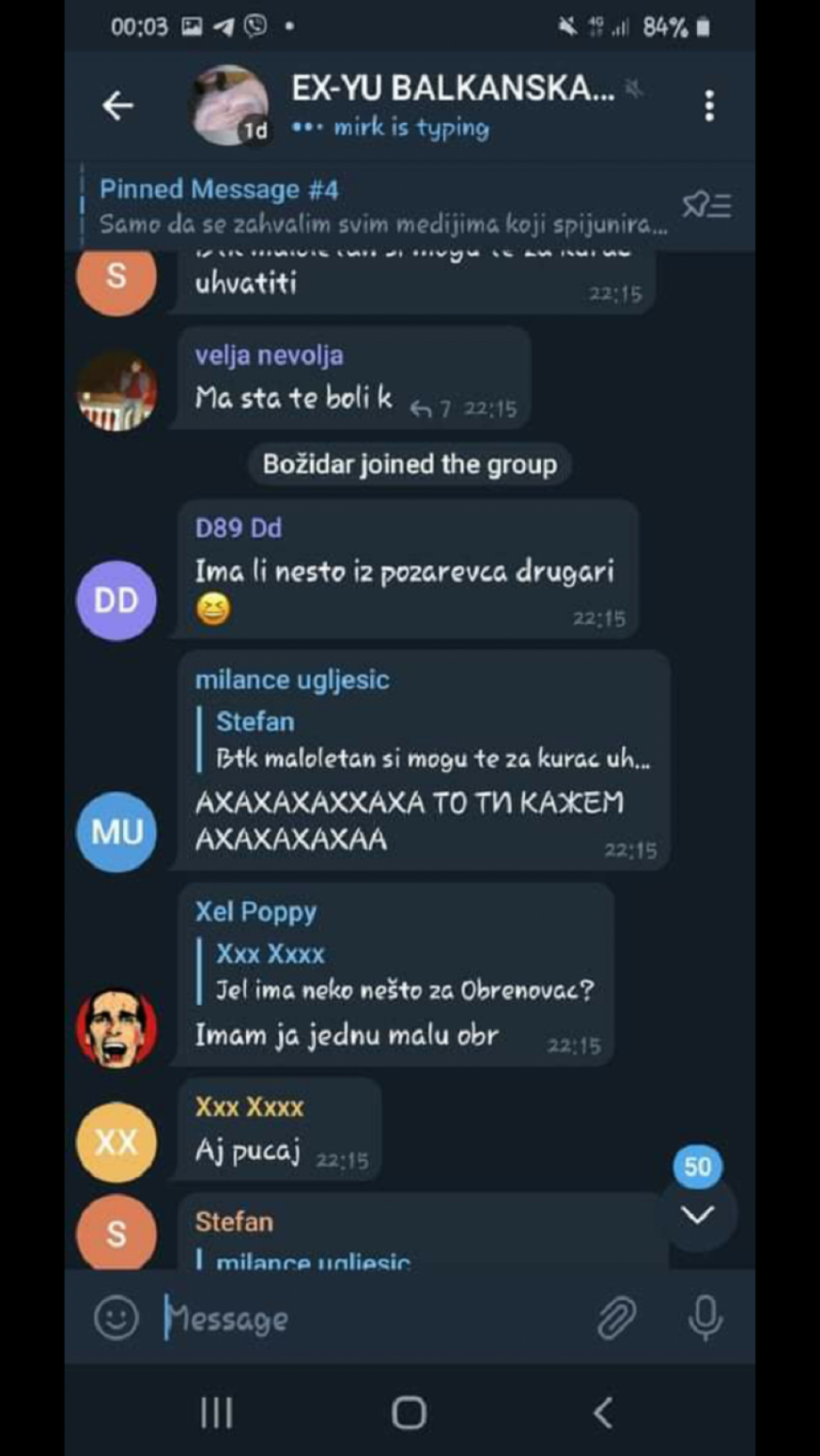
Task: Tap the system home button
Action: [x=409, y=1412]
